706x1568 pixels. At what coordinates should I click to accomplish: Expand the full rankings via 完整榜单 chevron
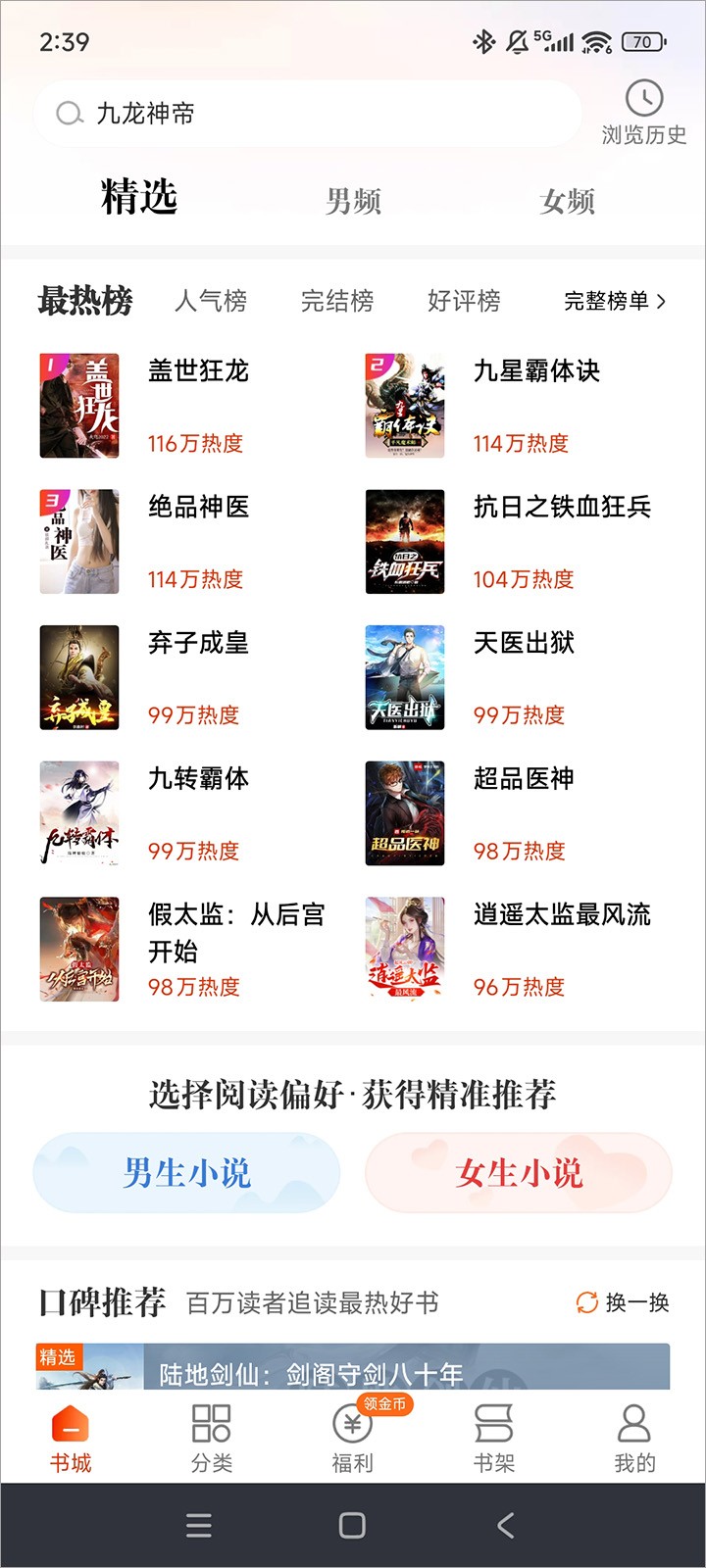pos(616,302)
